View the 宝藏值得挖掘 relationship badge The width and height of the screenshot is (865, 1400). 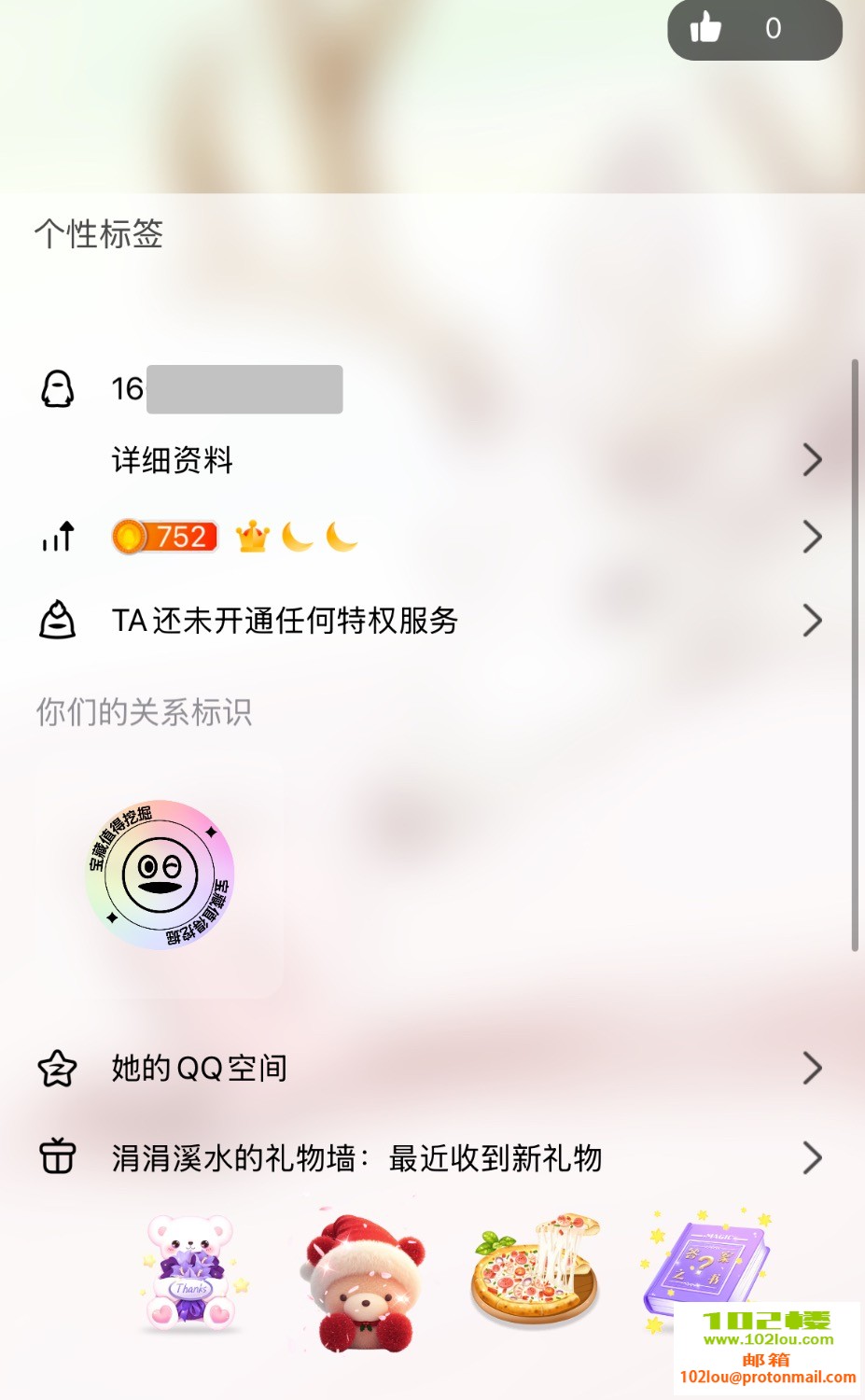[160, 875]
